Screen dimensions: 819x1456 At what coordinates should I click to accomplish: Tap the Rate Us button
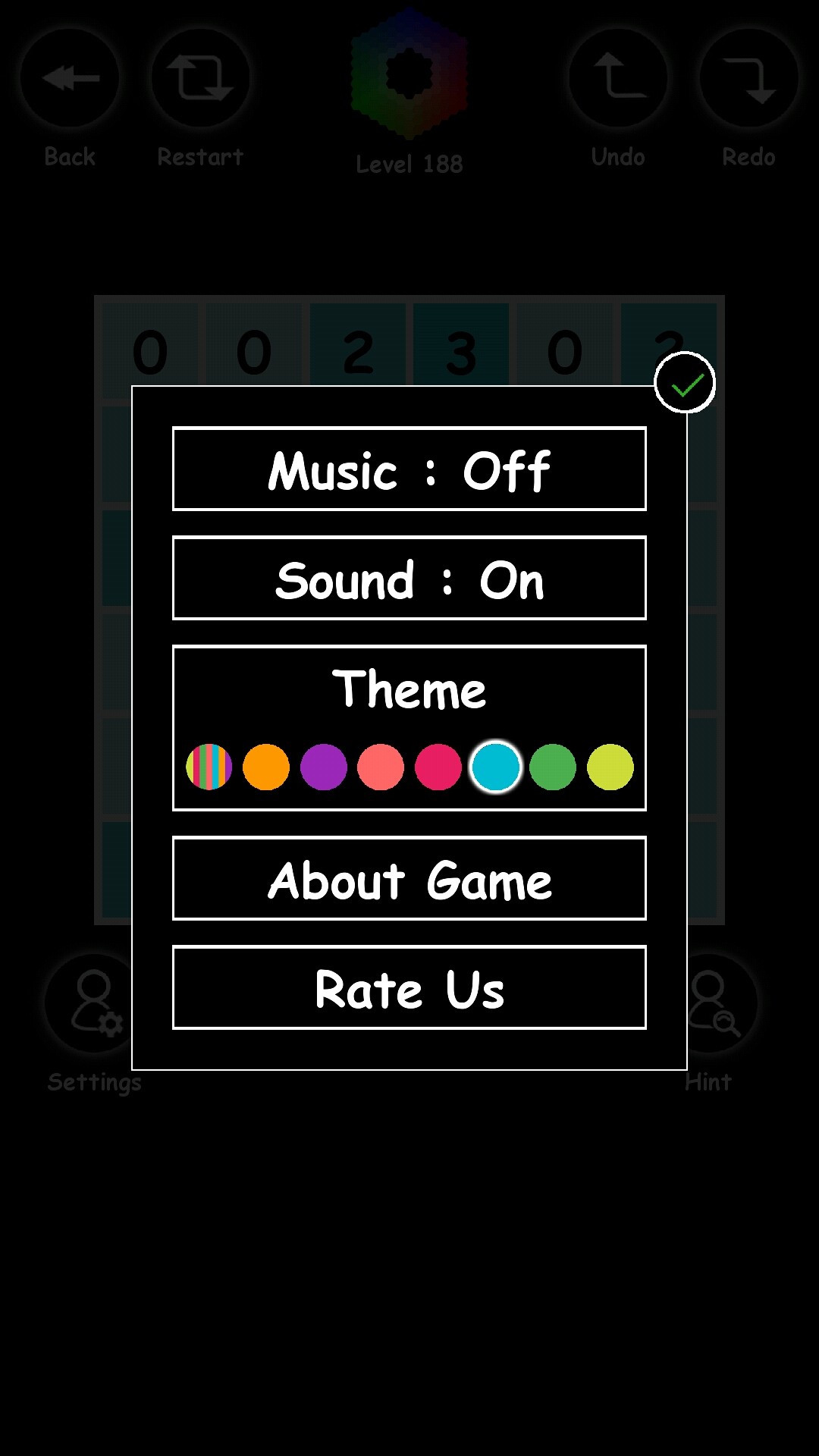coord(409,987)
